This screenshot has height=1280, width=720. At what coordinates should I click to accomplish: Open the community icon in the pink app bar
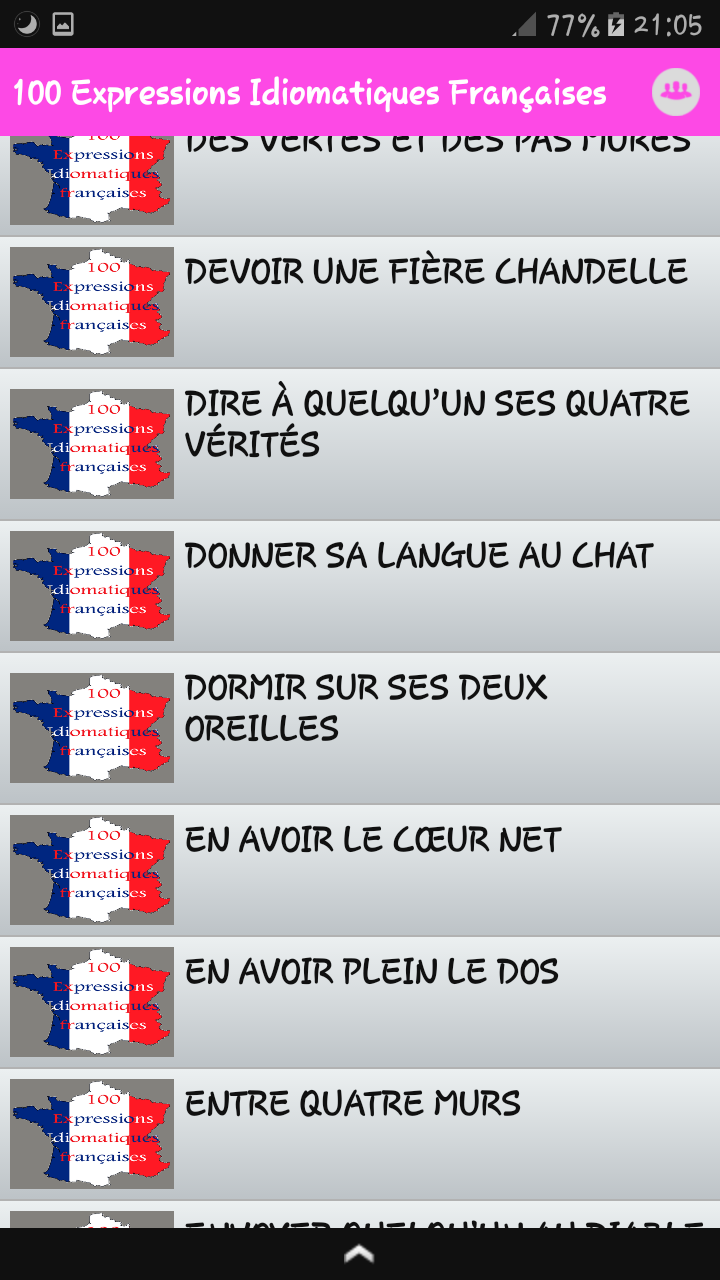click(675, 92)
